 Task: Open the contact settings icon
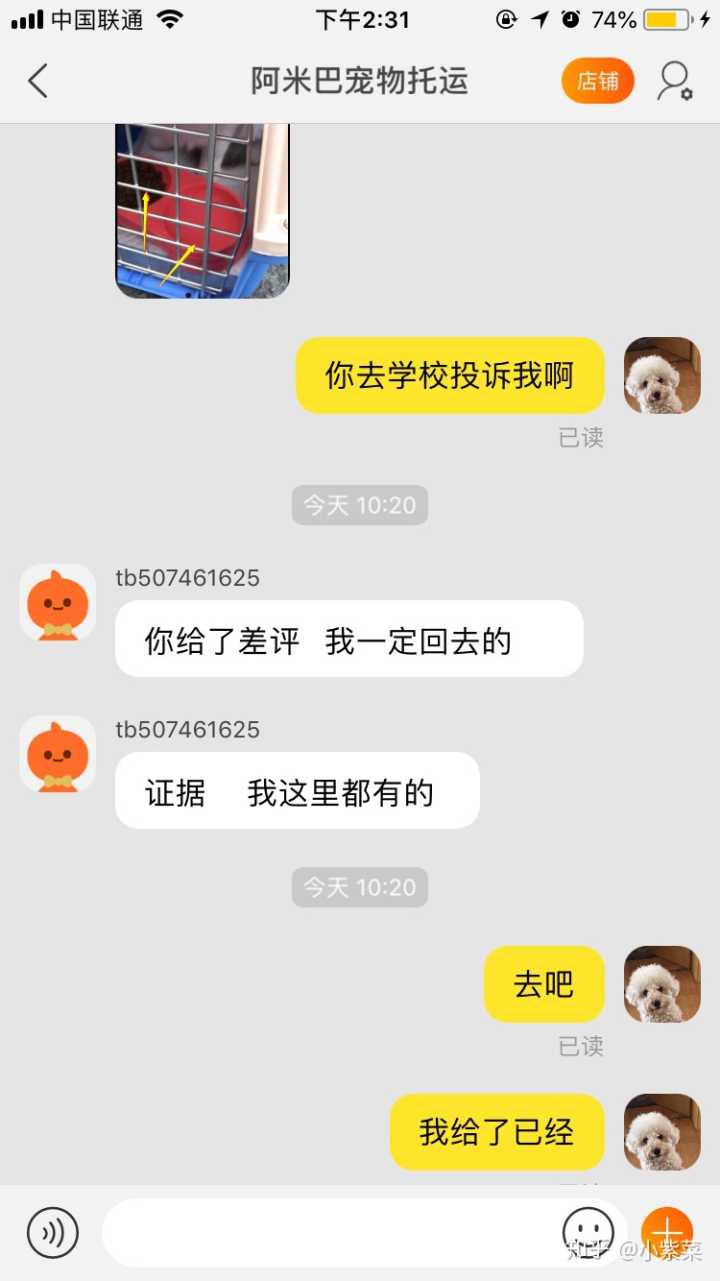point(674,81)
